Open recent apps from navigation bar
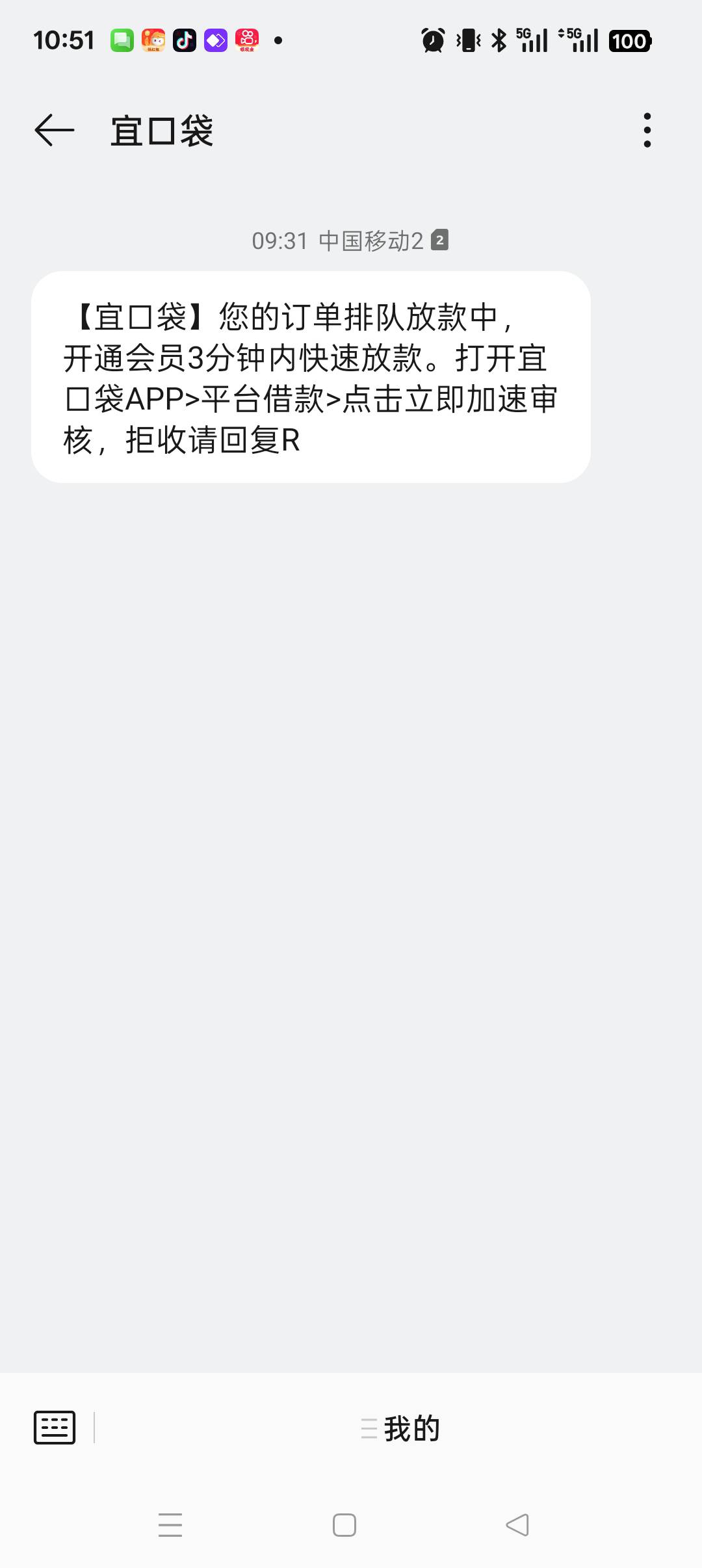Screen dimensions: 702x1568 click(170, 1525)
